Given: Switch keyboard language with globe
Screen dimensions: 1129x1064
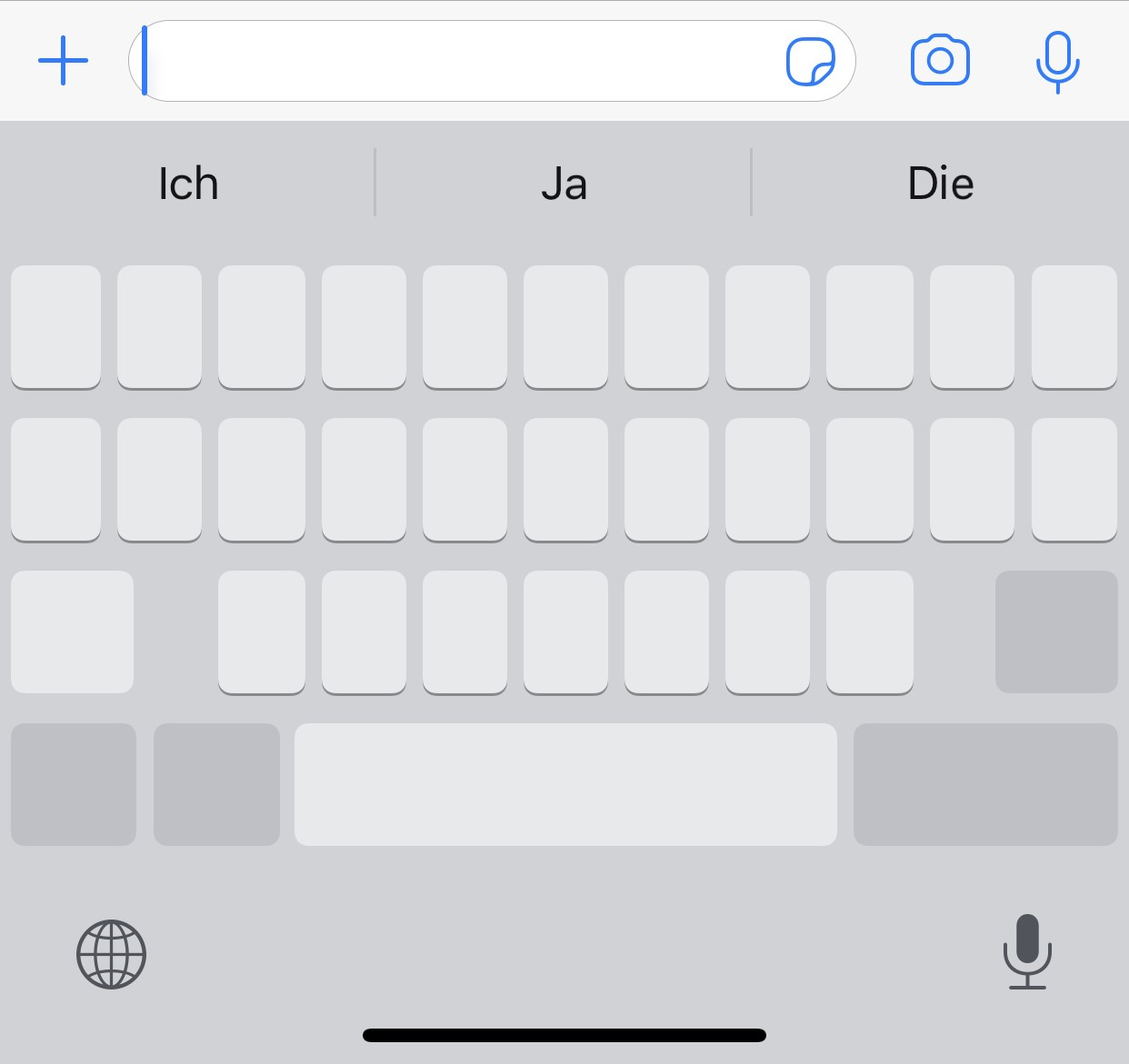Looking at the screenshot, I should coord(111,954).
